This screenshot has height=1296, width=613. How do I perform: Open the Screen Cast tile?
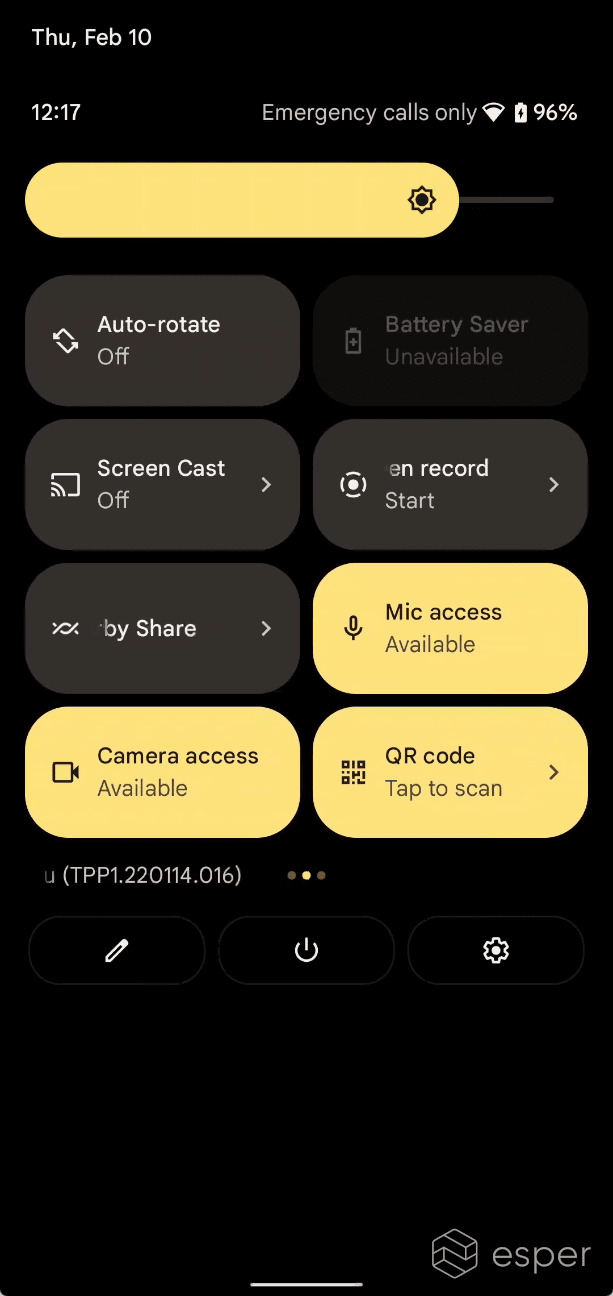(162, 485)
